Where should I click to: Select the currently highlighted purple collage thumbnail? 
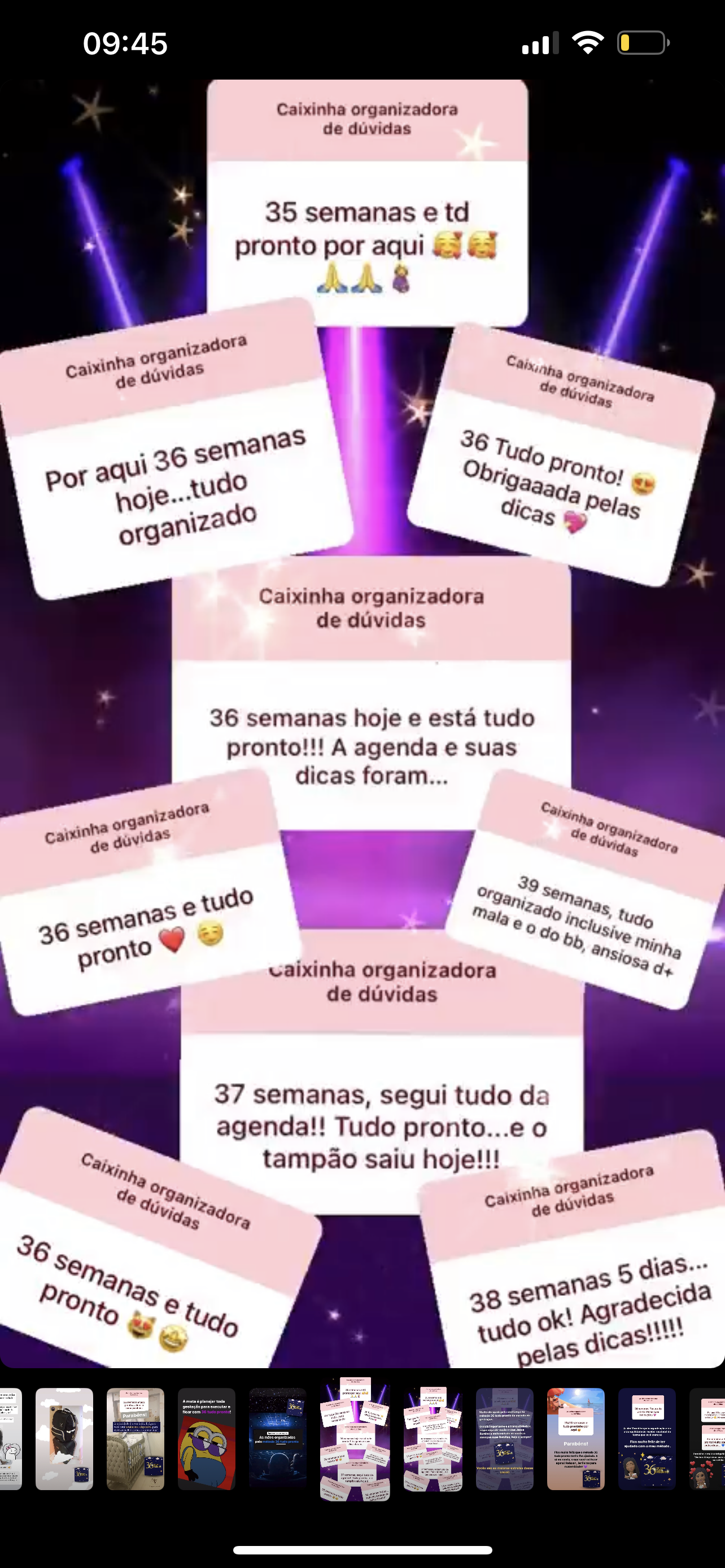355,1438
